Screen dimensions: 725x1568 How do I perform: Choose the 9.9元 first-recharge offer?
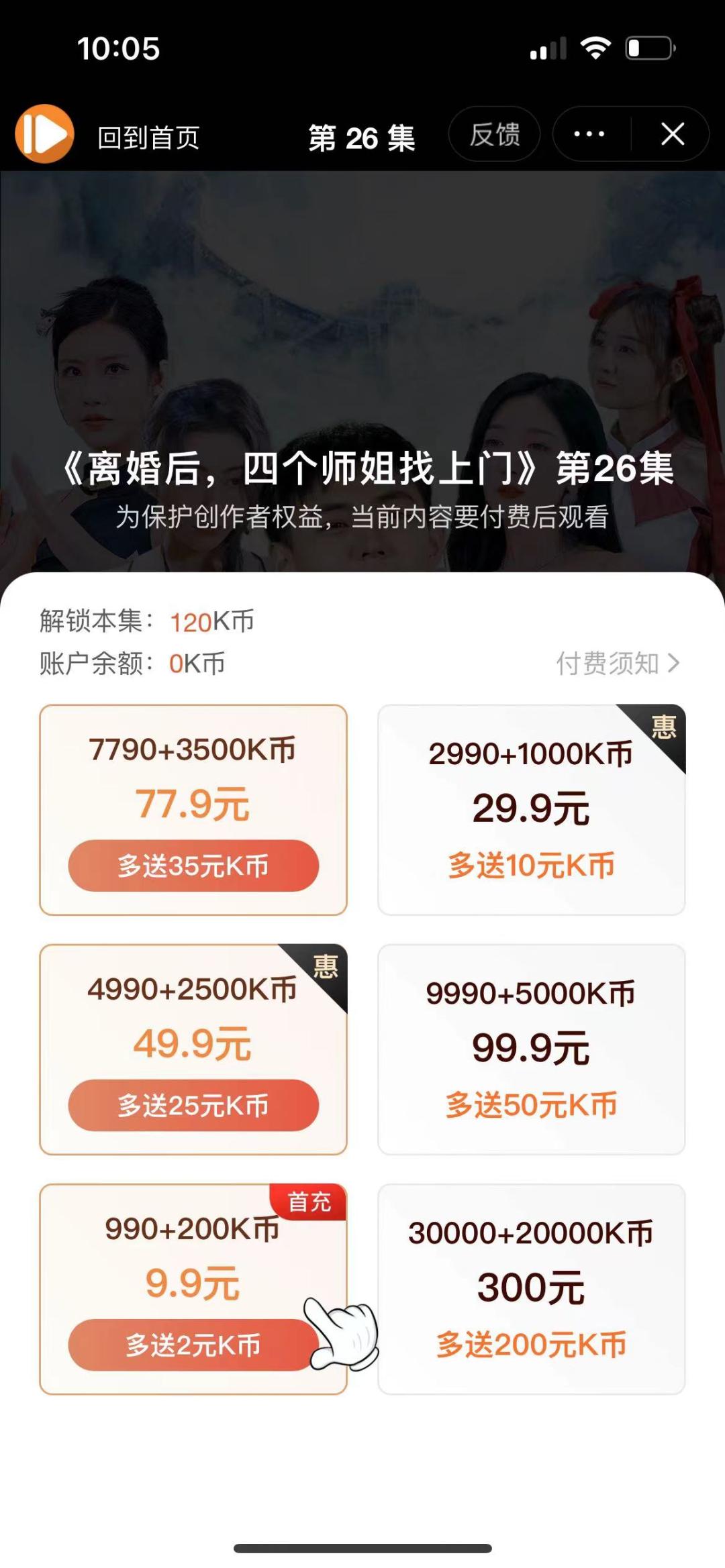[x=193, y=1288]
